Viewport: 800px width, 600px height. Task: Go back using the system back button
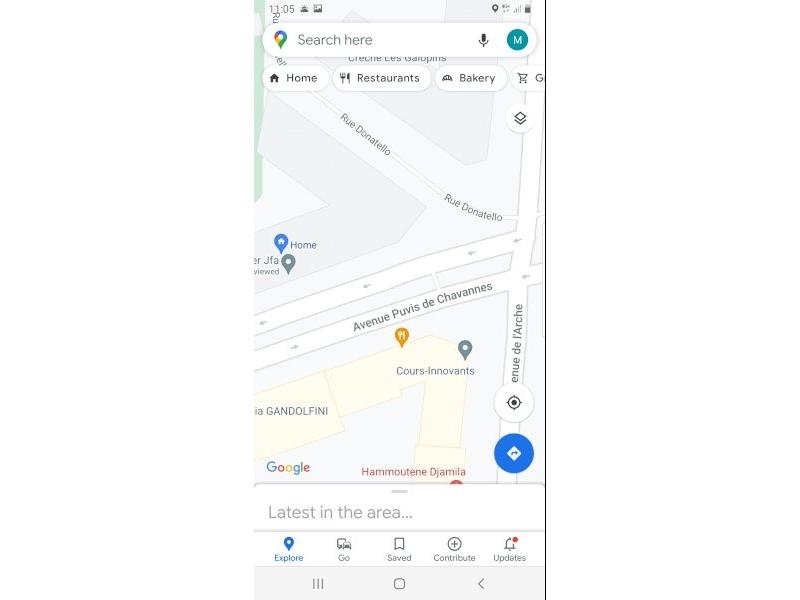tap(481, 584)
